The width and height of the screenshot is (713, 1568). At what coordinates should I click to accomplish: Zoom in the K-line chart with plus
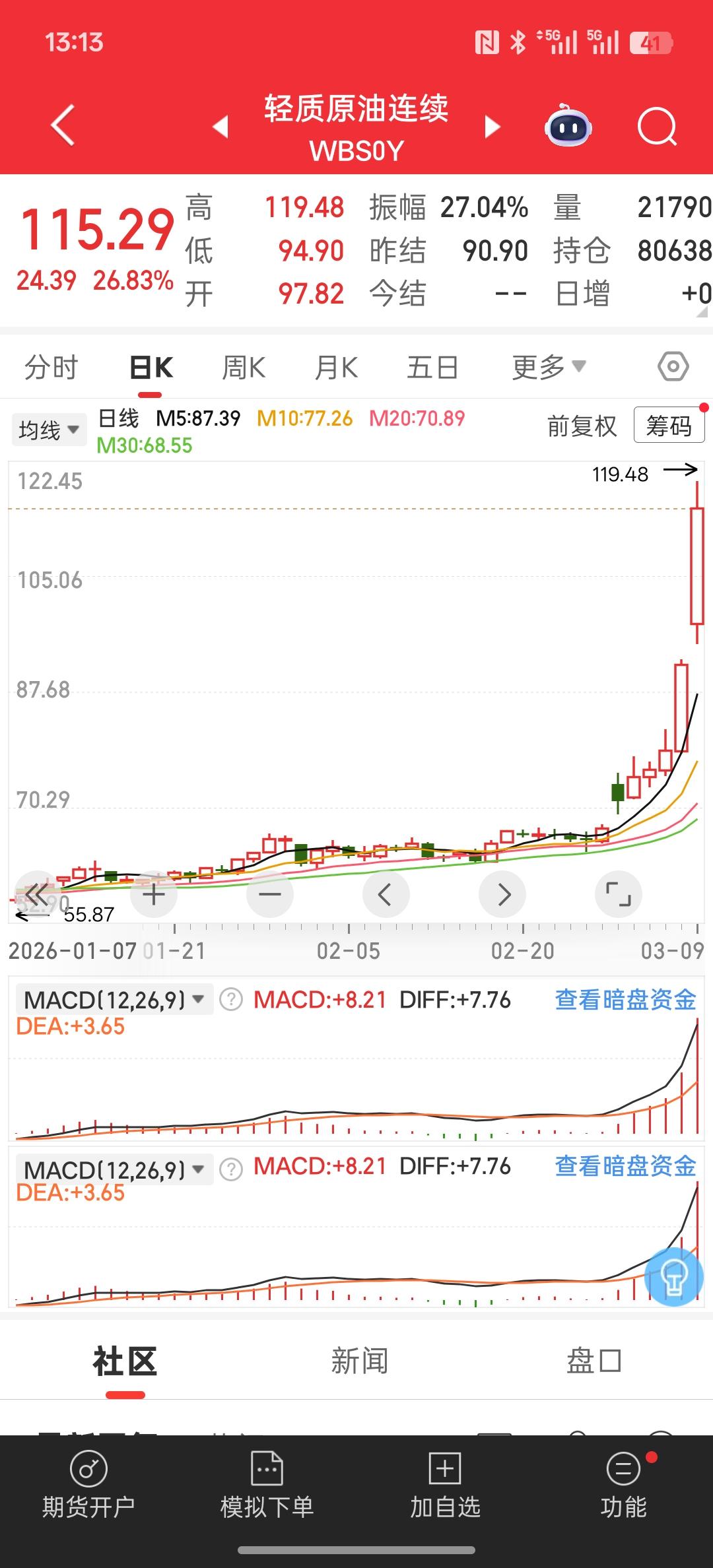(x=154, y=895)
